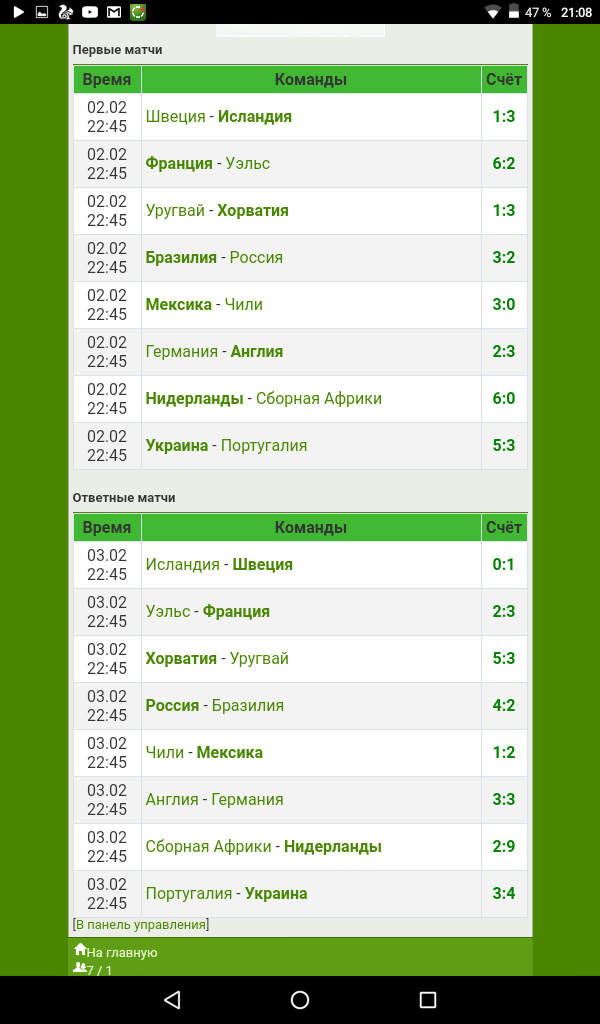View the Хорватия - Уругвай return match
Screen dimensions: 600x1024
pyautogui.click(x=217, y=659)
